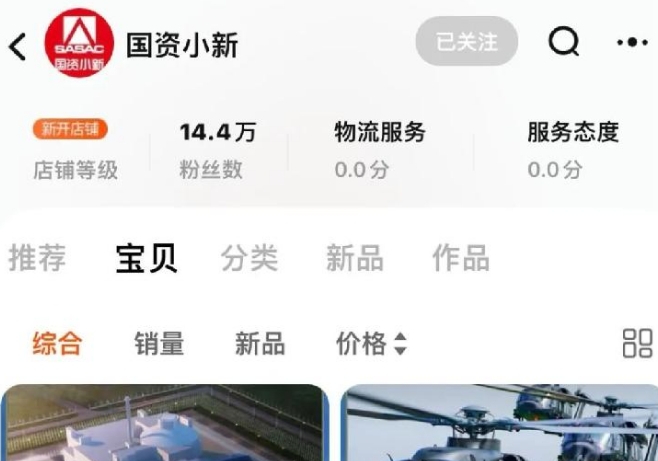Tap the 已关注 following button
This screenshot has width=658, height=461.
click(466, 42)
